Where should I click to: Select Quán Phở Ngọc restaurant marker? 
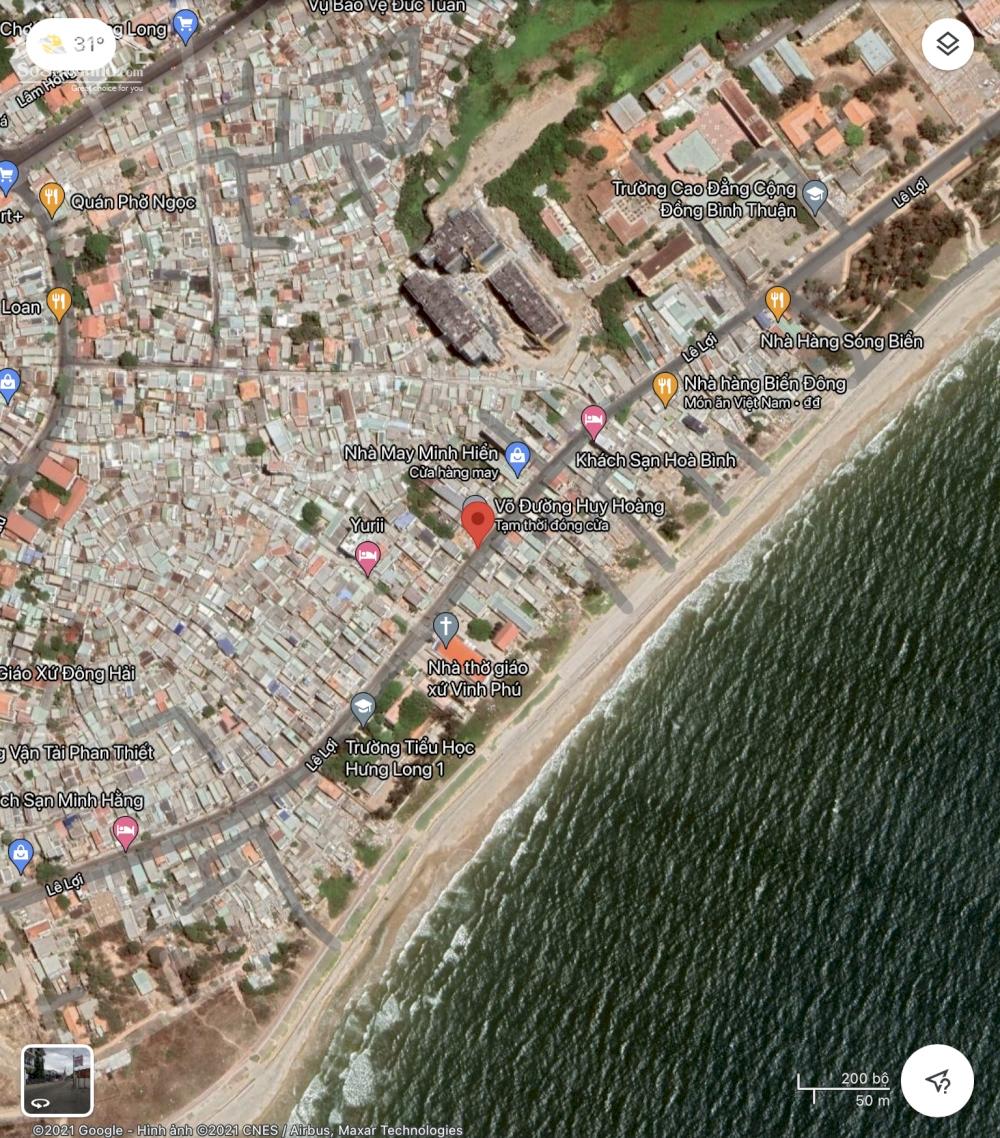pos(52,198)
